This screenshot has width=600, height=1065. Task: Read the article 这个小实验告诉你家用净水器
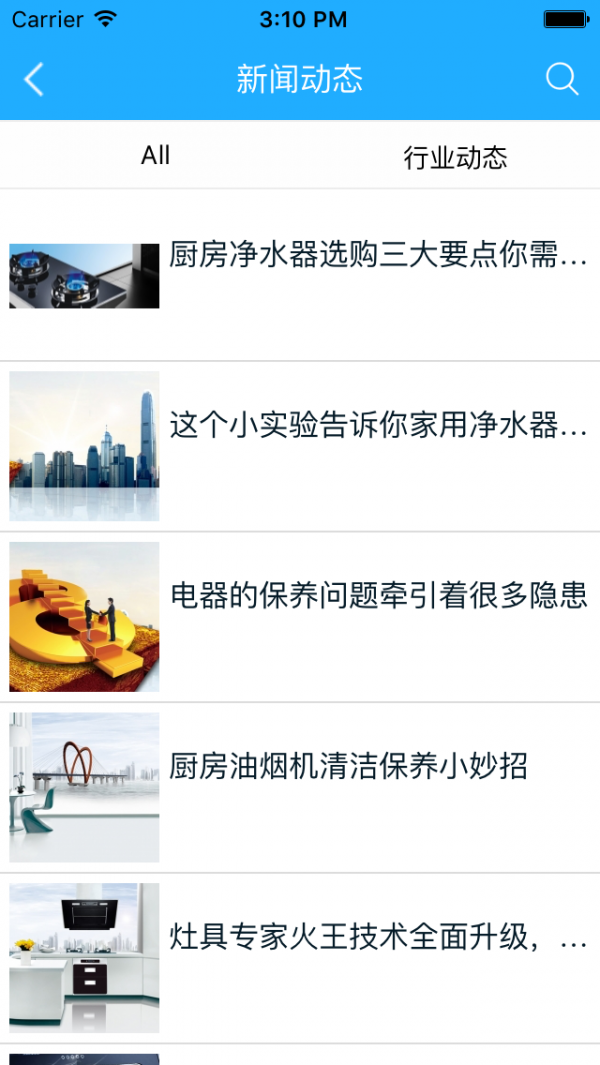pyautogui.click(x=378, y=427)
